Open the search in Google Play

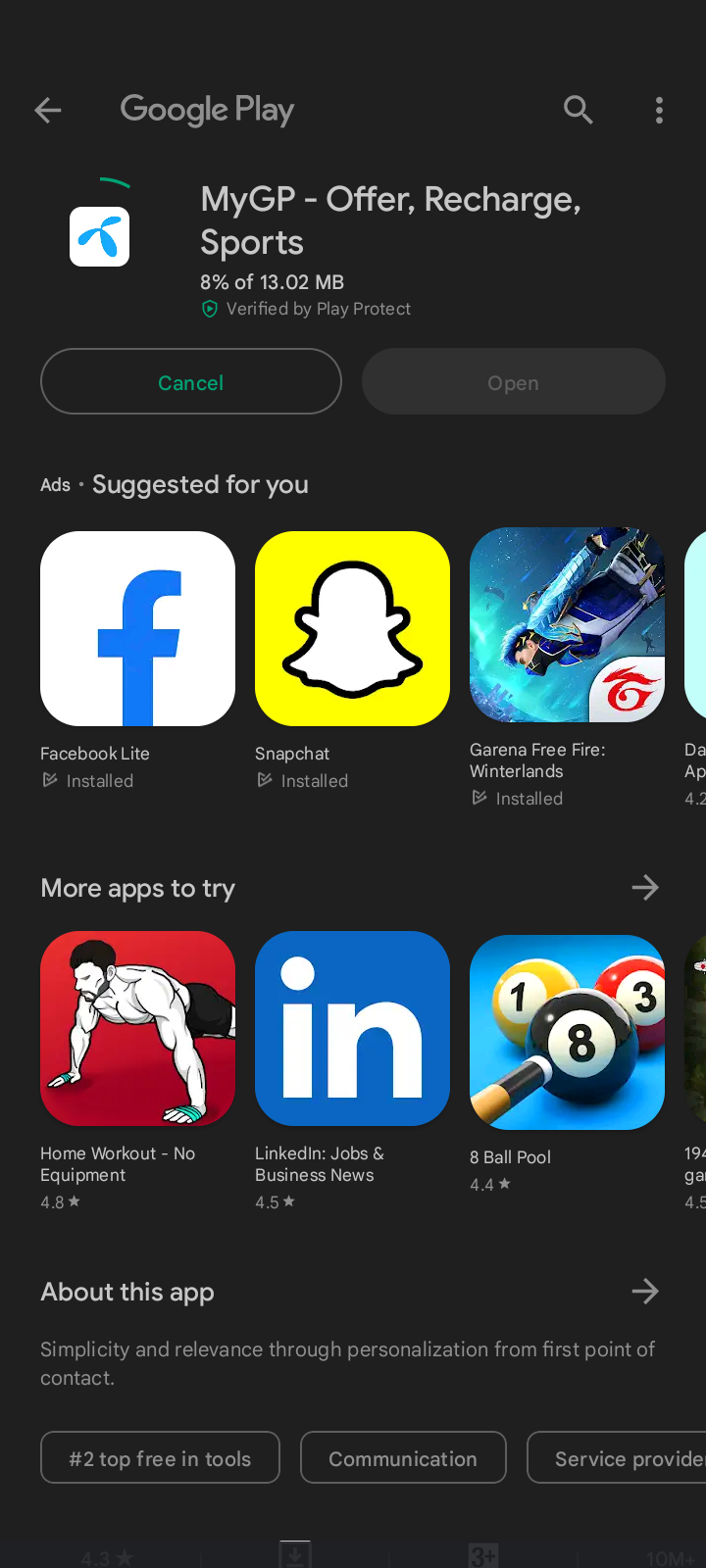coord(579,111)
